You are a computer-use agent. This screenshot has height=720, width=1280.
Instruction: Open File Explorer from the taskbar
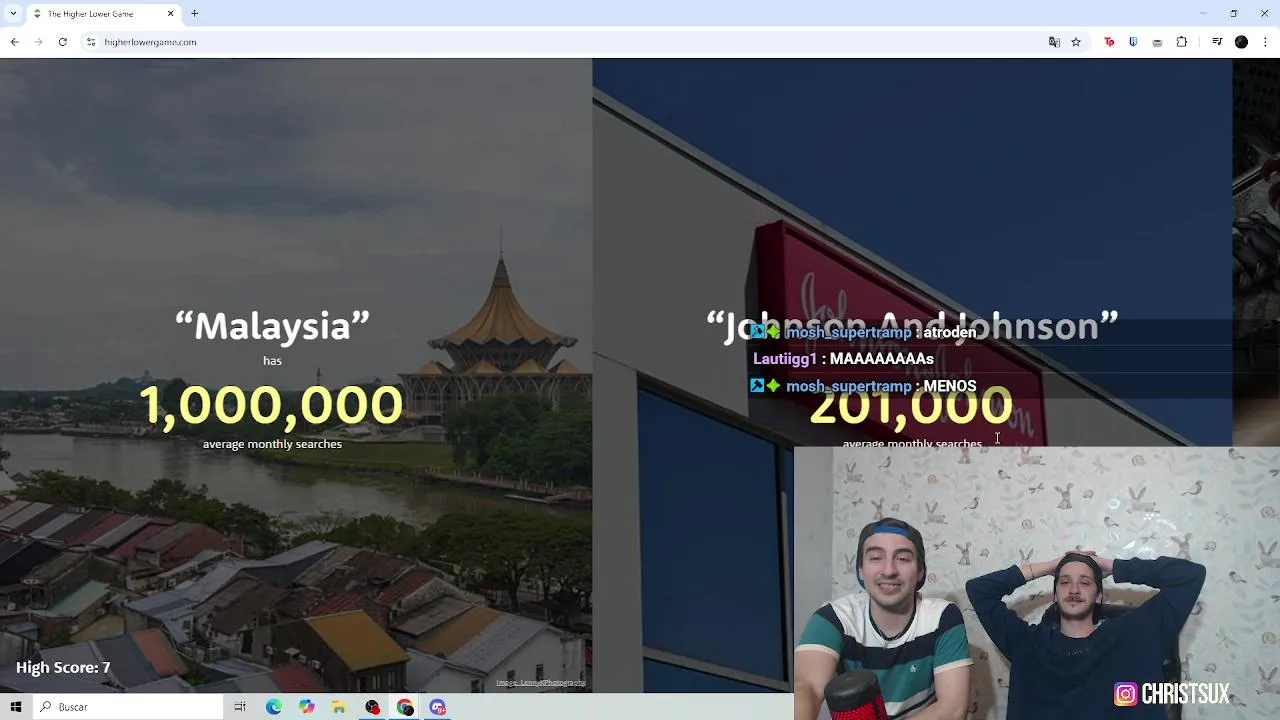pyautogui.click(x=339, y=707)
